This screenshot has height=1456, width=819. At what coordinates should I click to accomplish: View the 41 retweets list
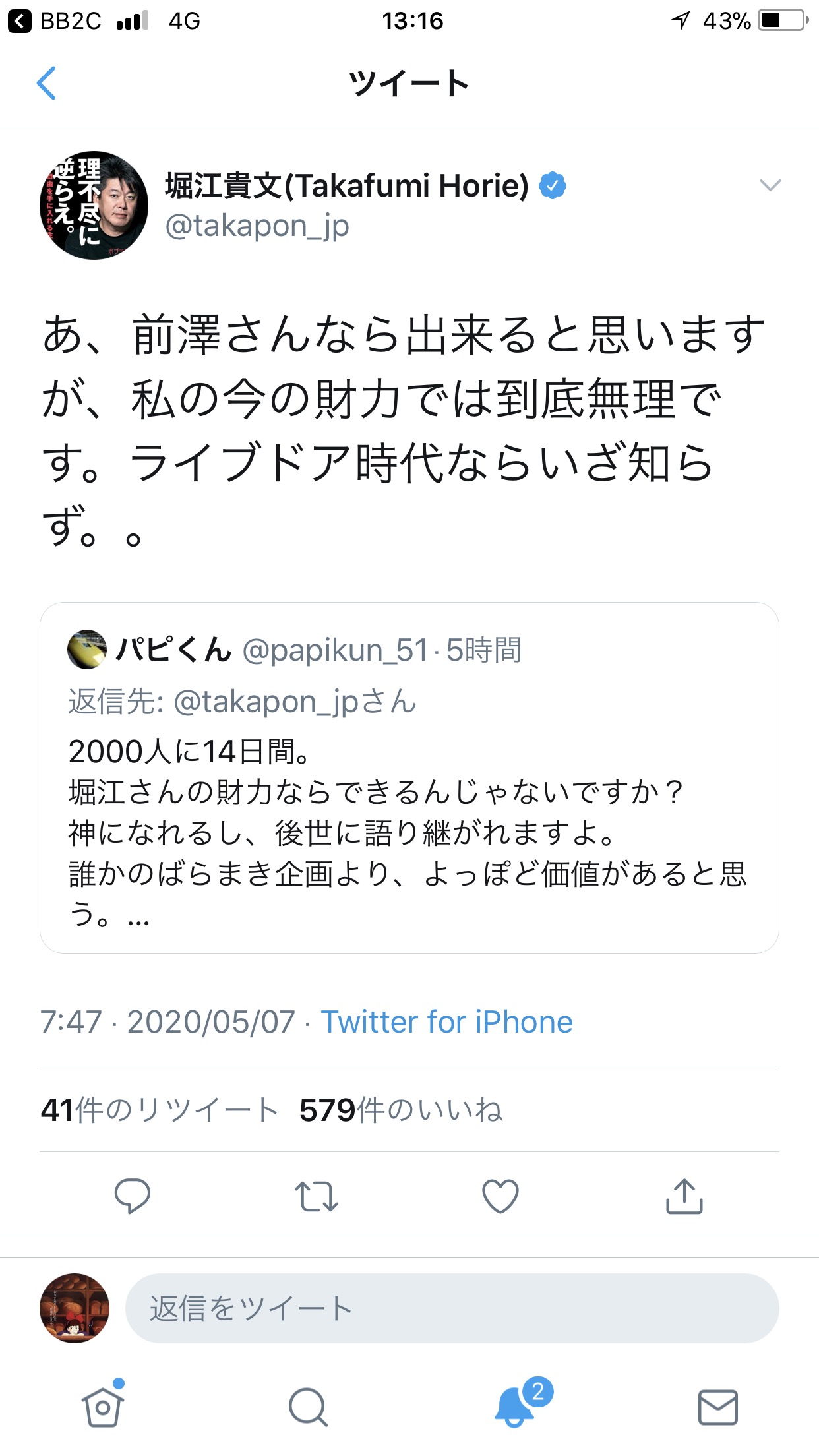[x=160, y=1110]
